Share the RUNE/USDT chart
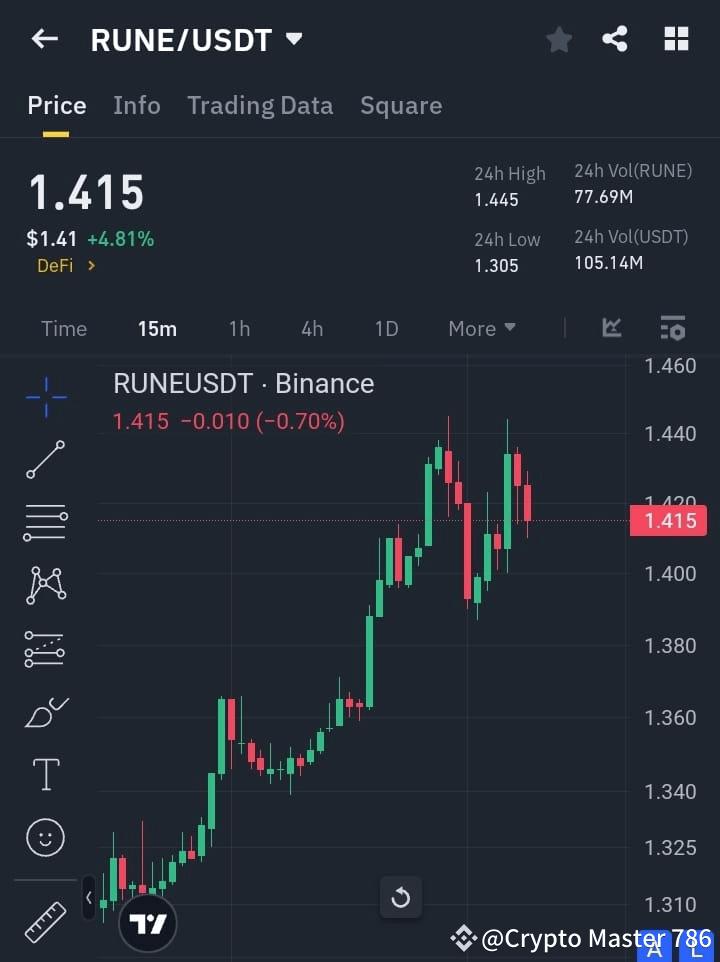 [615, 39]
